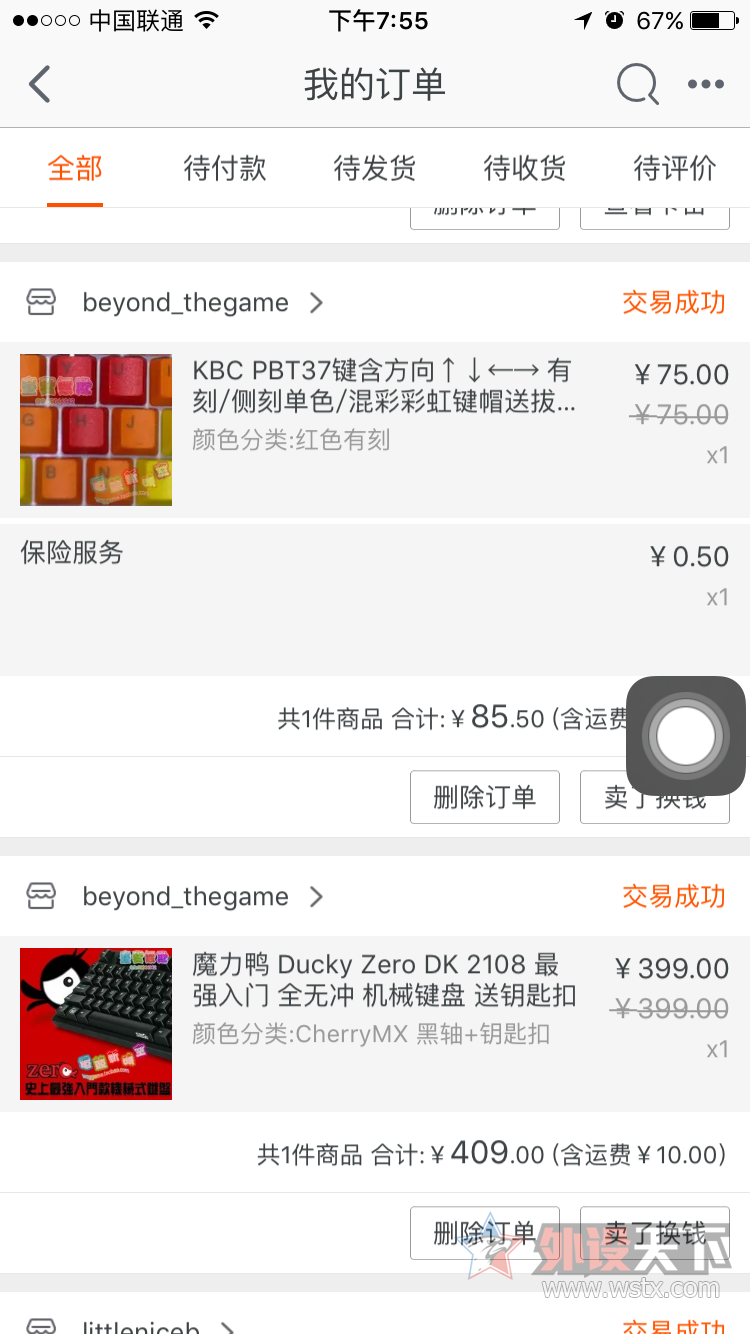Screen dimensions: 750x1334
Task: Open the littleniceb shop link
Action: [140, 1326]
